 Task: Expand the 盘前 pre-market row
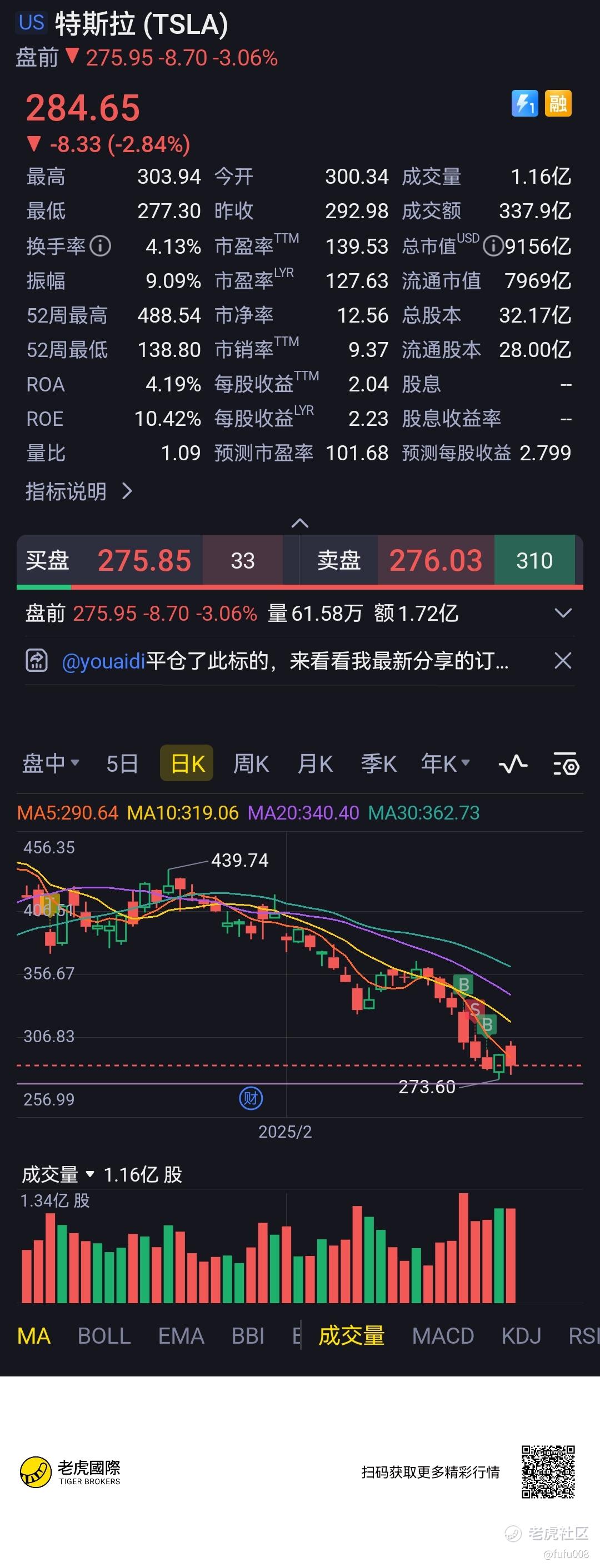(563, 613)
